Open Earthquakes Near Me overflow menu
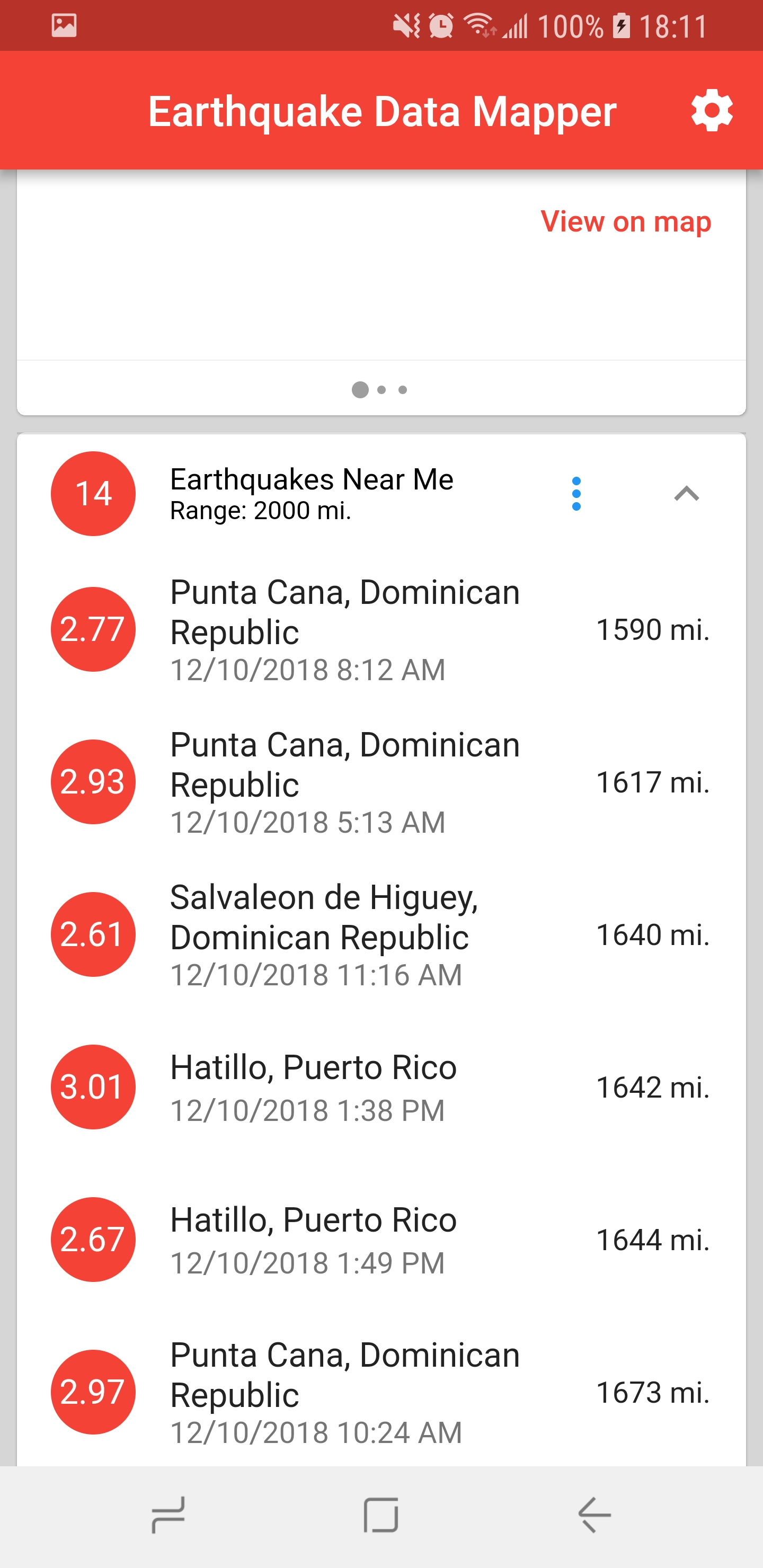The width and height of the screenshot is (763, 1568). click(576, 494)
